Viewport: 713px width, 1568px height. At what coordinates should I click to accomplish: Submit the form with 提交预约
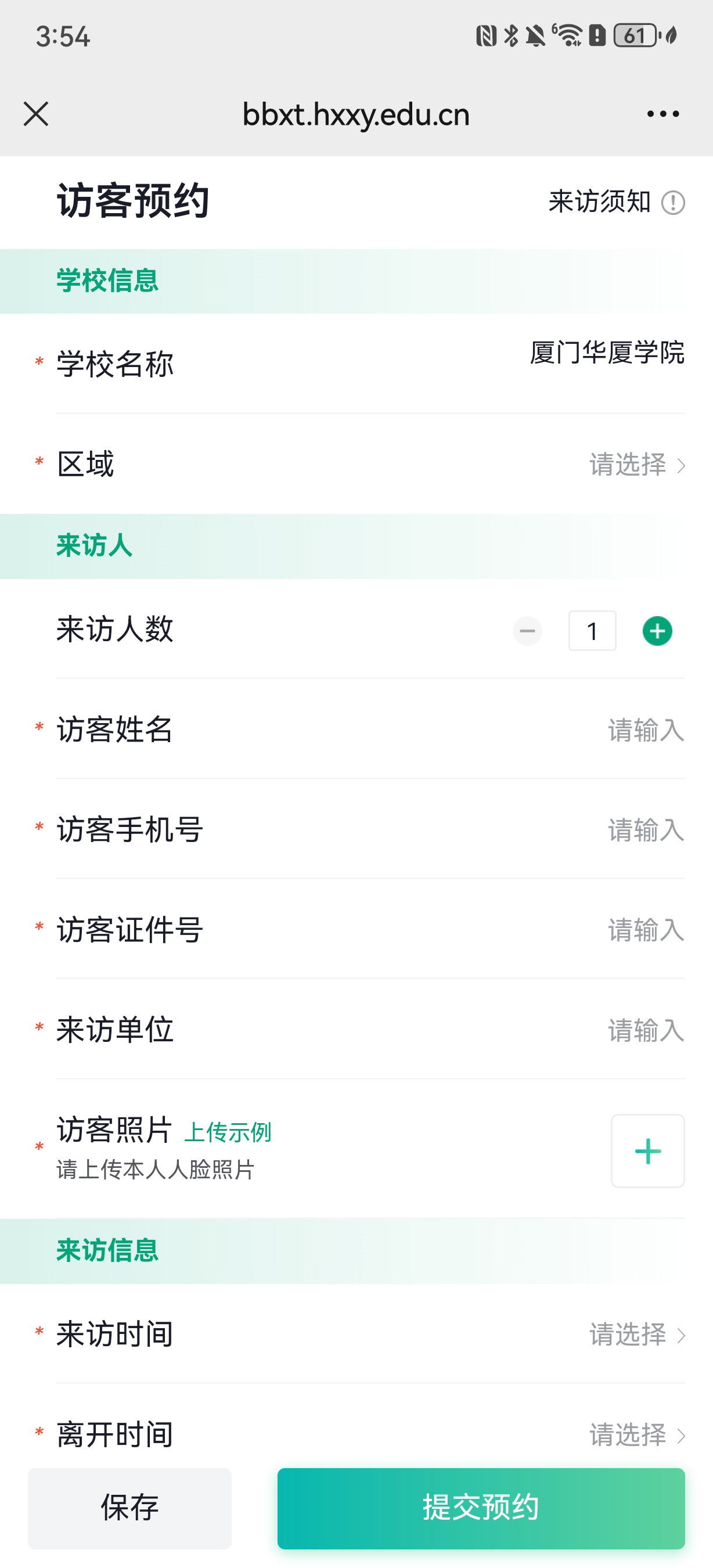(x=481, y=1508)
